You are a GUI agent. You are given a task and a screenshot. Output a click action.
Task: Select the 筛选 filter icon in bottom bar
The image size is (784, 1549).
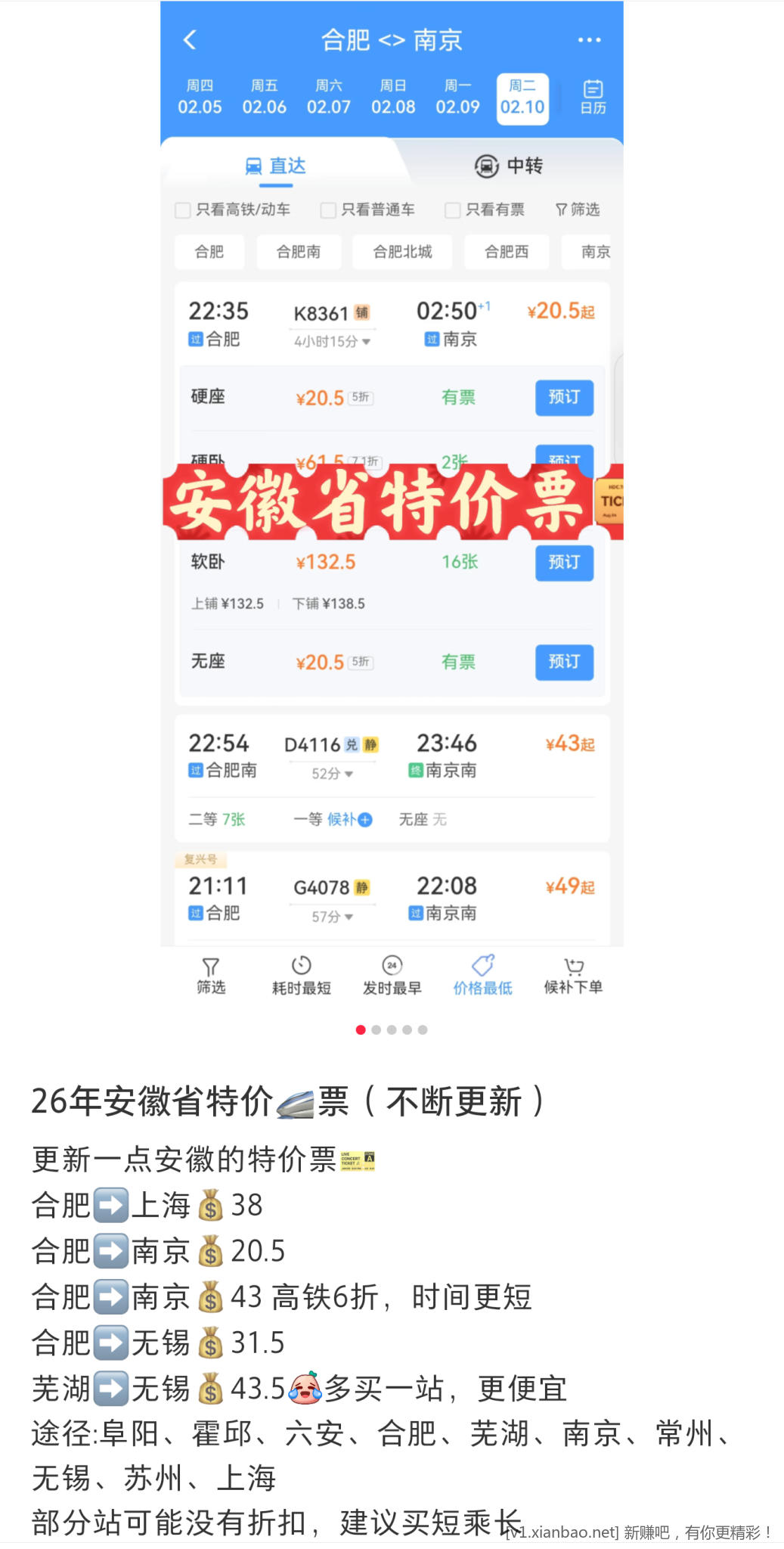click(210, 977)
